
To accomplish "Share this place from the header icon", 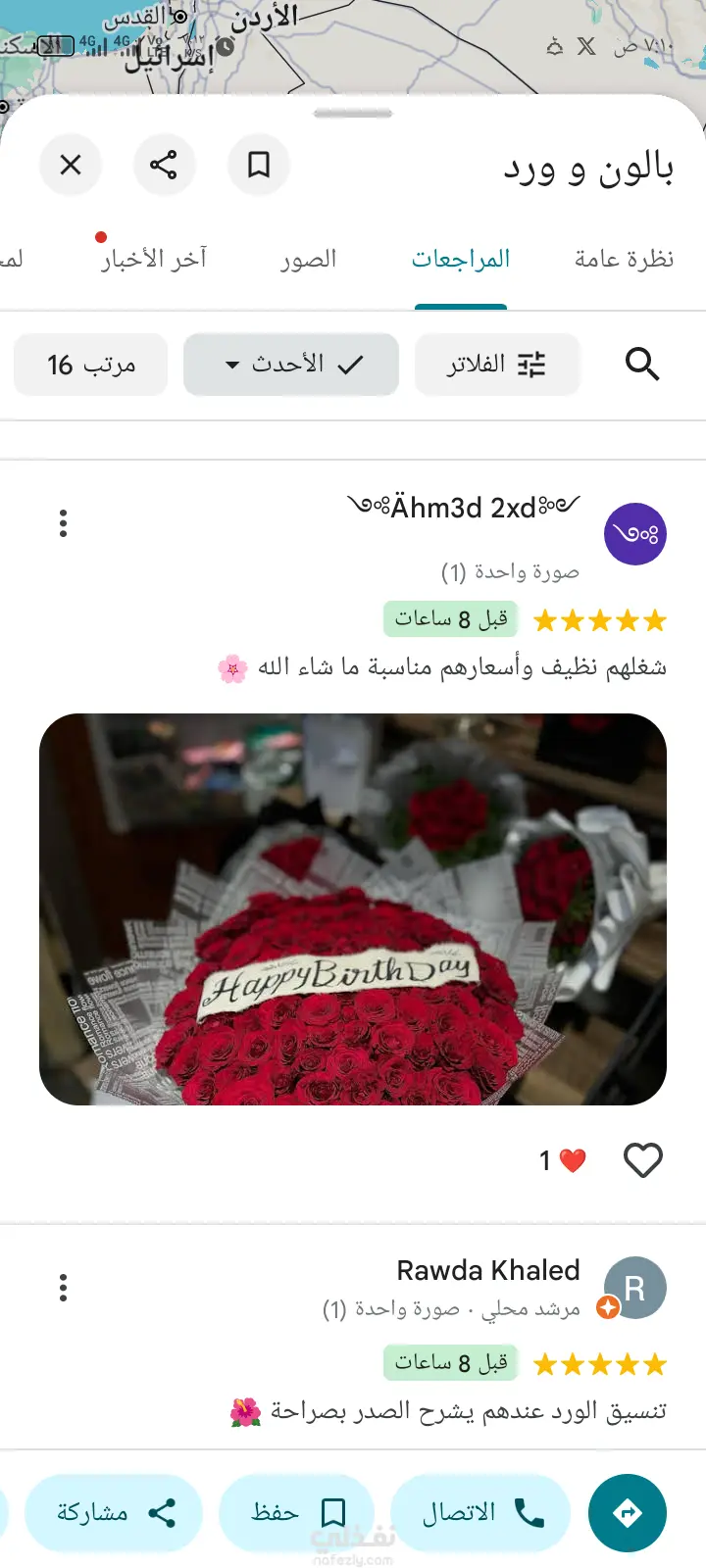I will pyautogui.click(x=164, y=165).
